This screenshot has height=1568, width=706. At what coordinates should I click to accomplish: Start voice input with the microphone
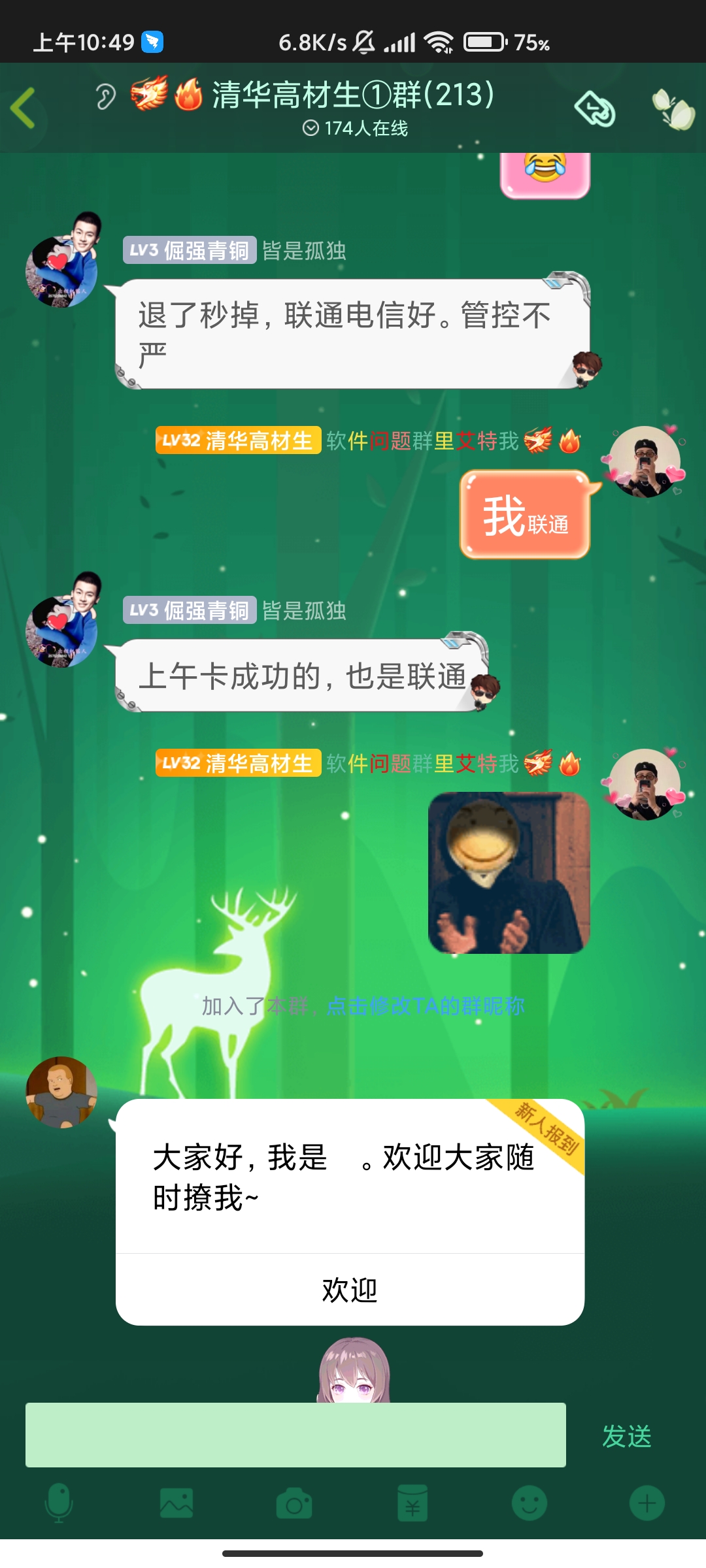coord(59,1503)
